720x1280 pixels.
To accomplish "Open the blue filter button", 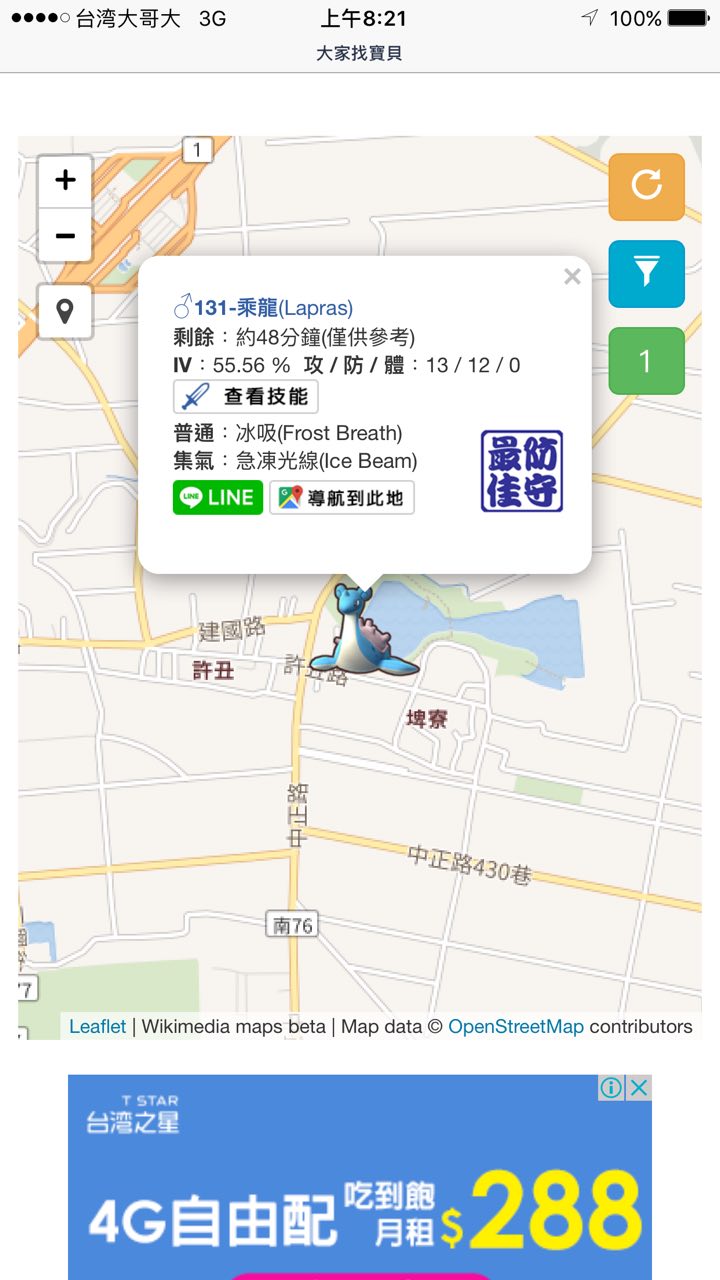I will [646, 273].
